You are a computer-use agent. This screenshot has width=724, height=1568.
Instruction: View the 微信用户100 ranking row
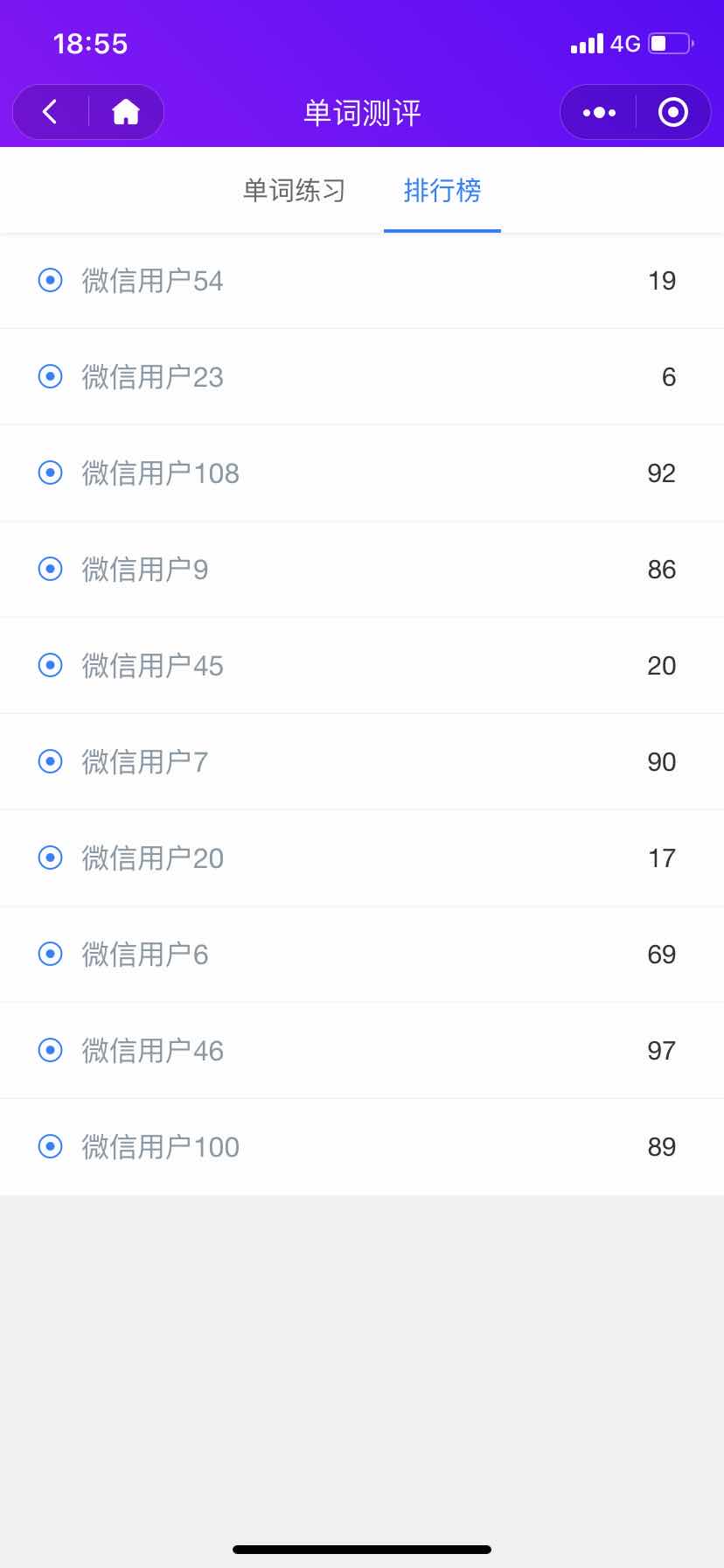pyautogui.click(x=362, y=1147)
